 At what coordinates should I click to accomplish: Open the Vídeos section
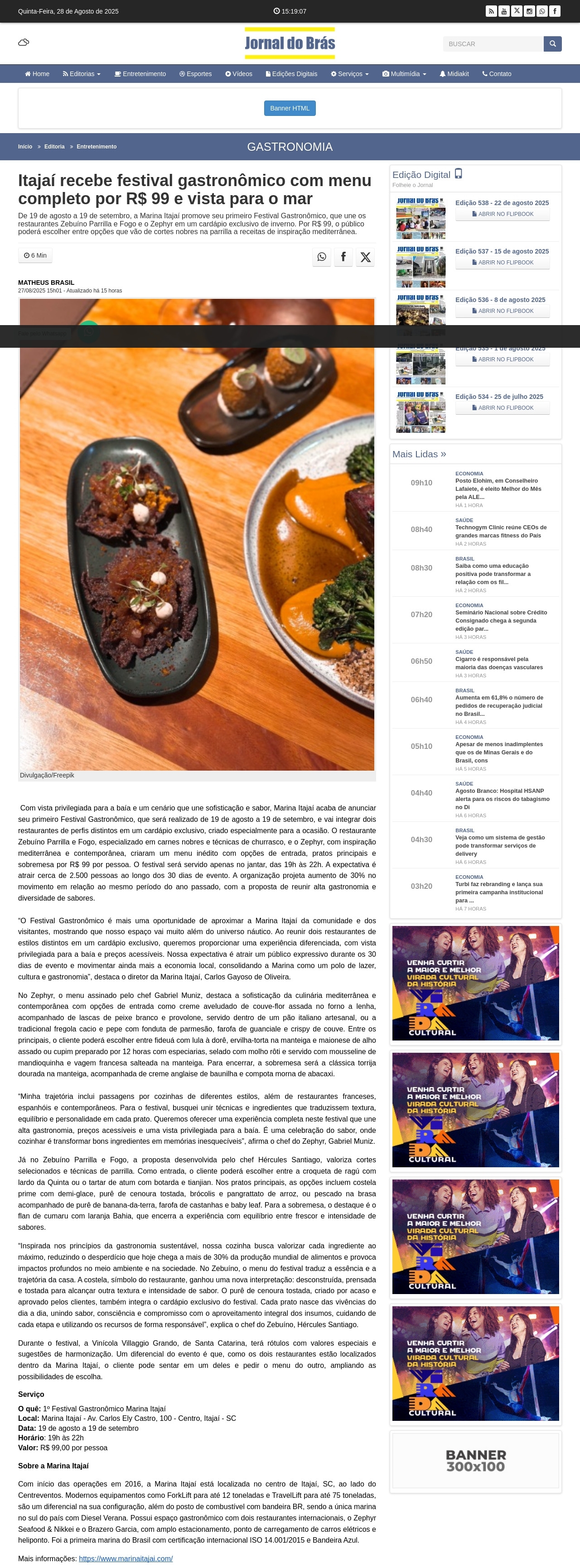point(239,74)
